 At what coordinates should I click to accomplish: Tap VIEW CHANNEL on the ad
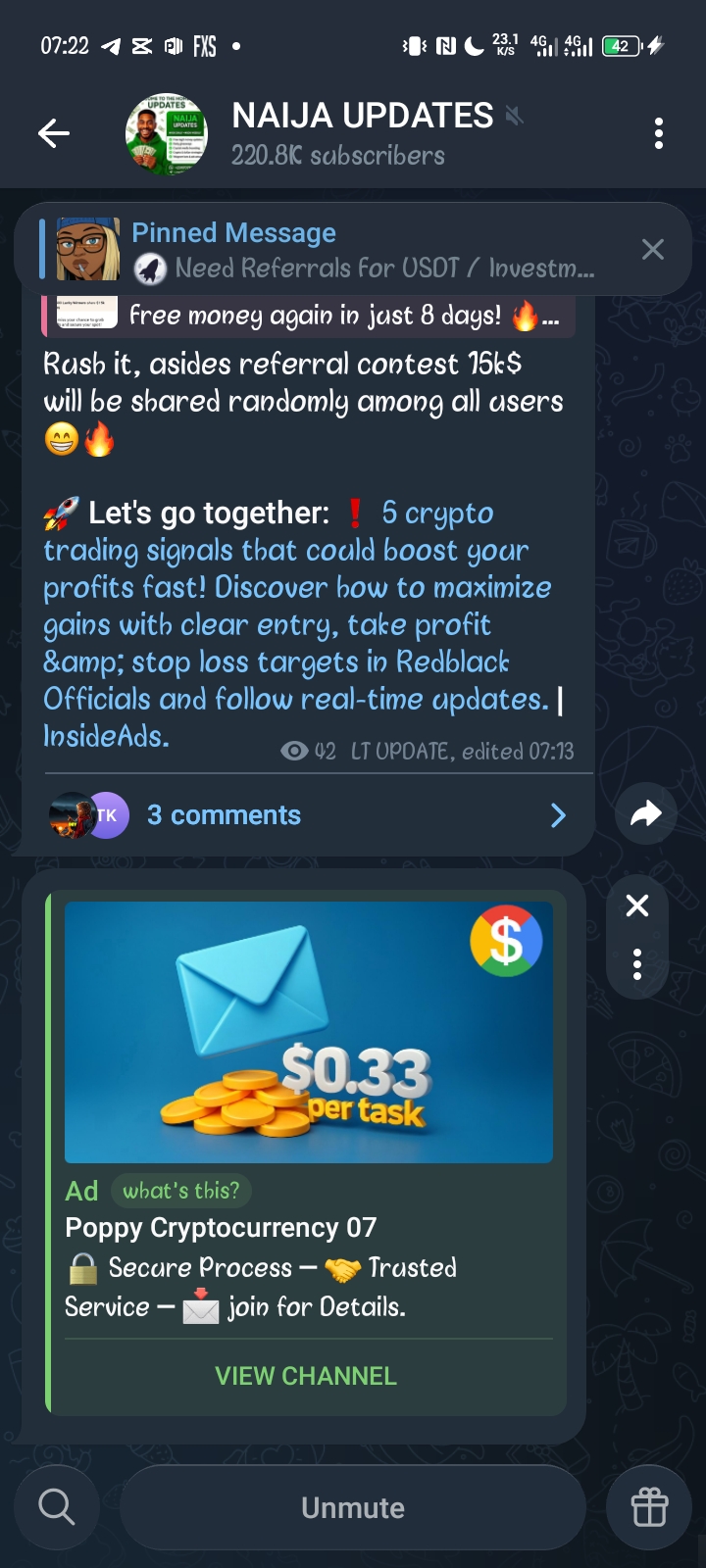point(306,1376)
